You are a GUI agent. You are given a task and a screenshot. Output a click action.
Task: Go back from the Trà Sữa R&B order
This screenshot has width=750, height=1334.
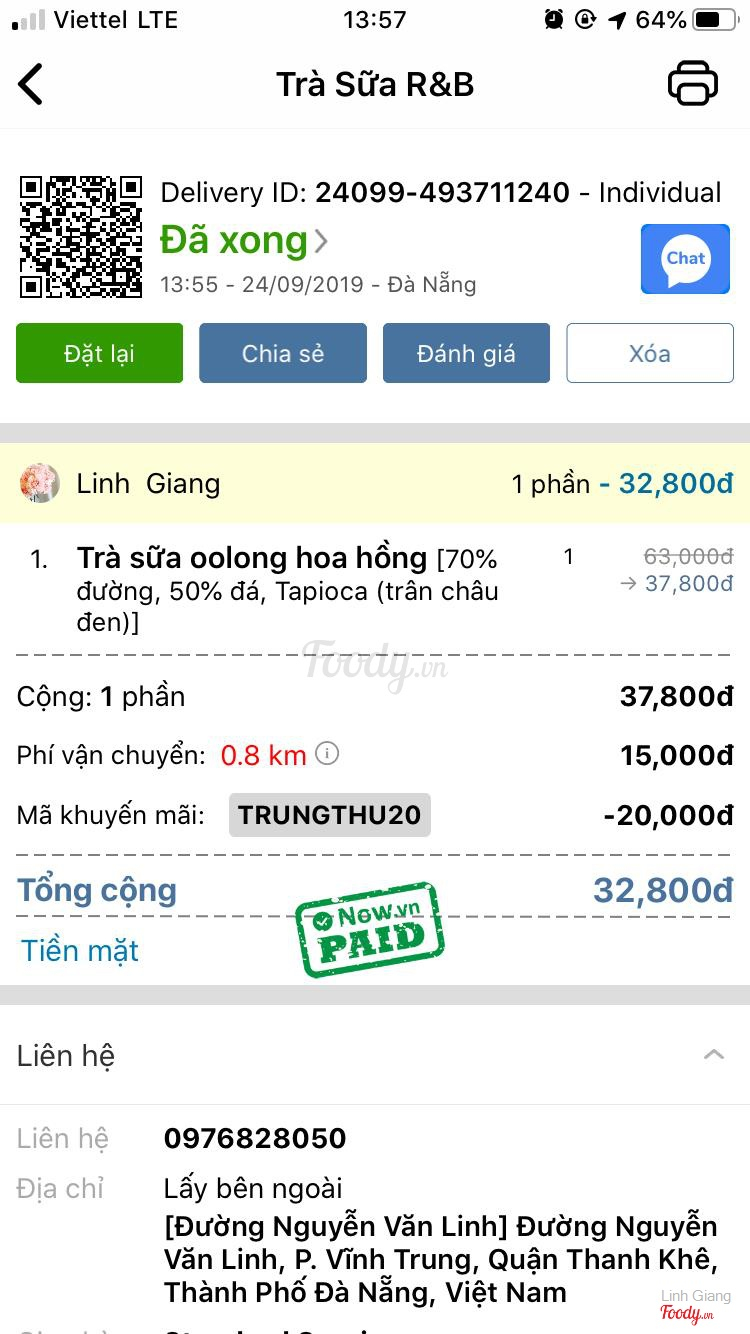coord(32,84)
